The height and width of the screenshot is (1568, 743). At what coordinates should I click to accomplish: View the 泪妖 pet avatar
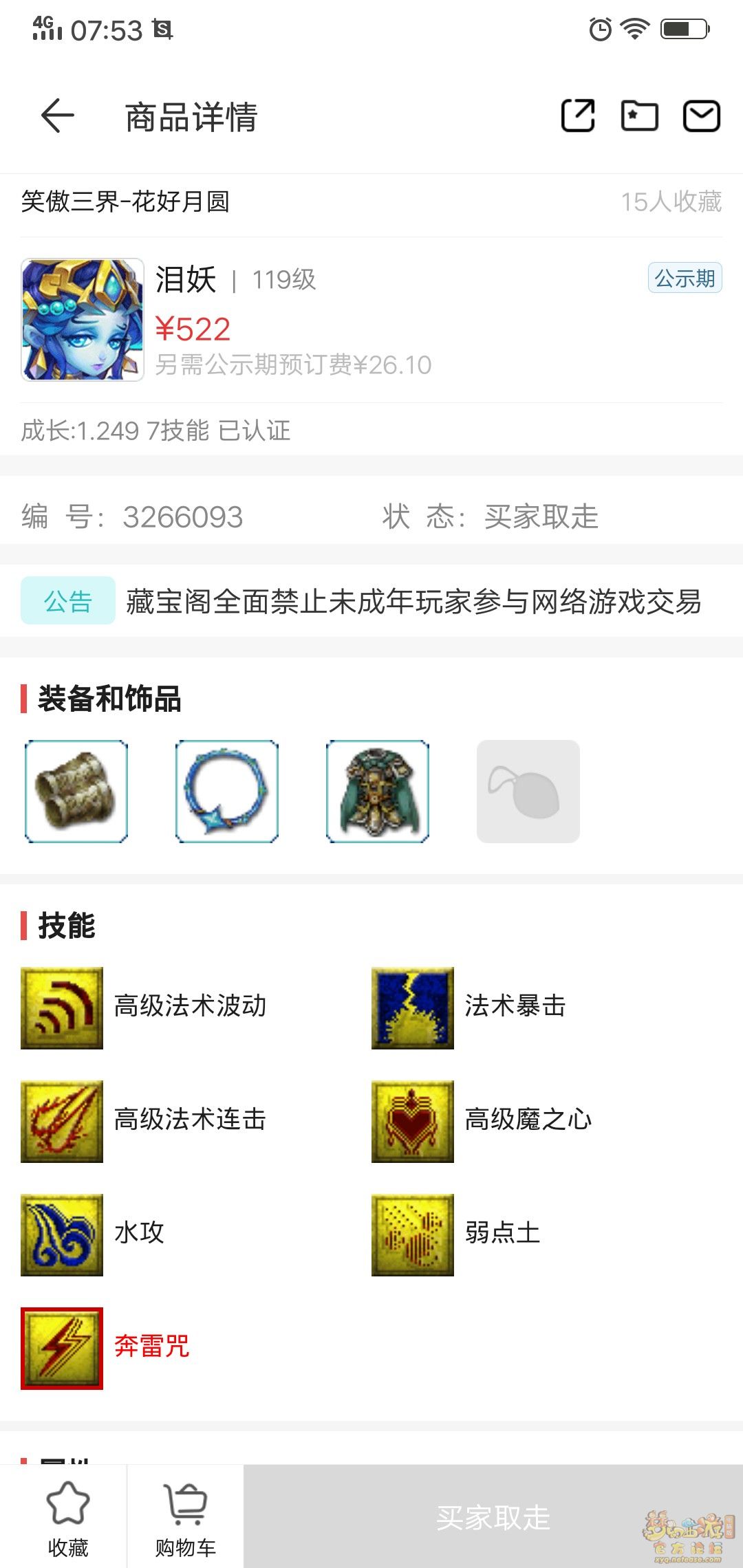point(83,320)
